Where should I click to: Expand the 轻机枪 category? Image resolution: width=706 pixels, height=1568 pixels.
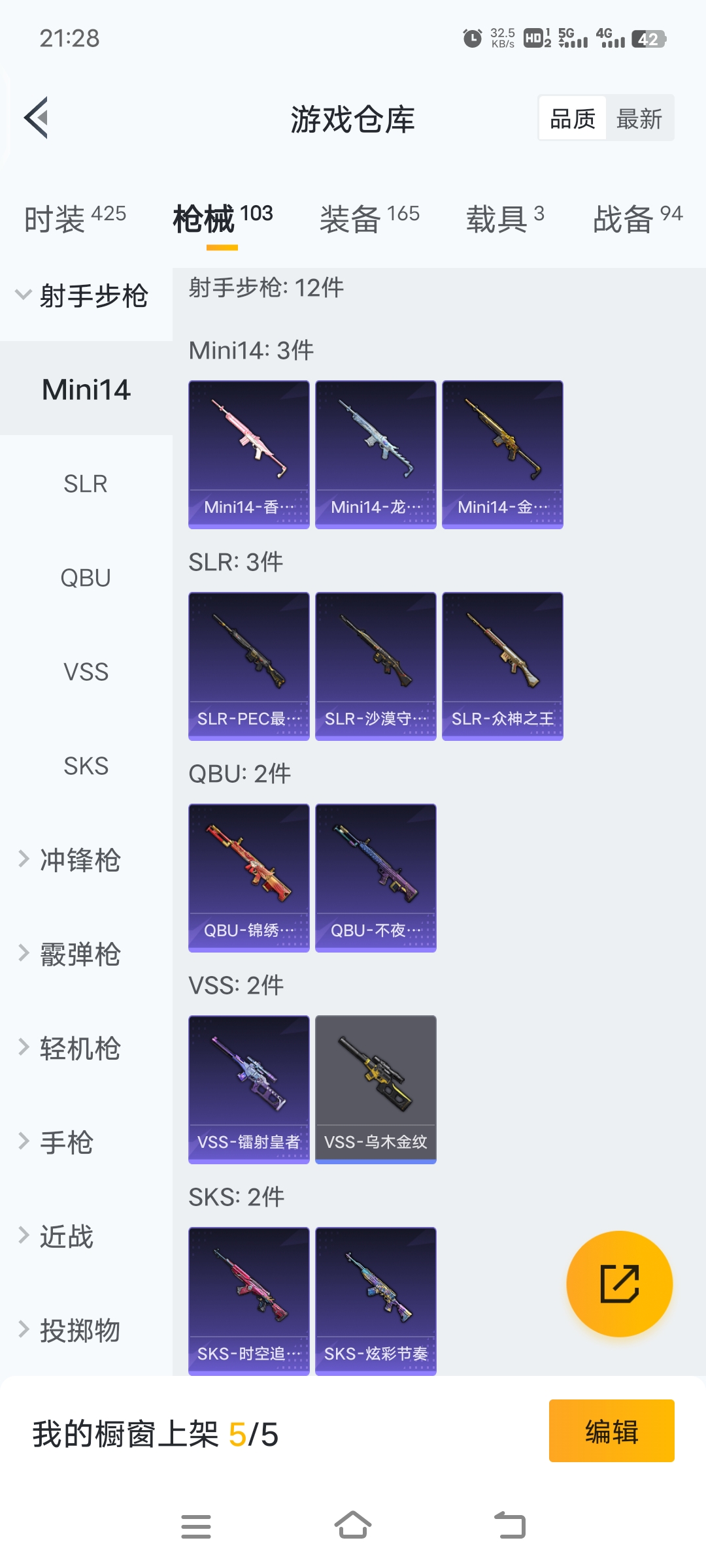click(x=78, y=1048)
